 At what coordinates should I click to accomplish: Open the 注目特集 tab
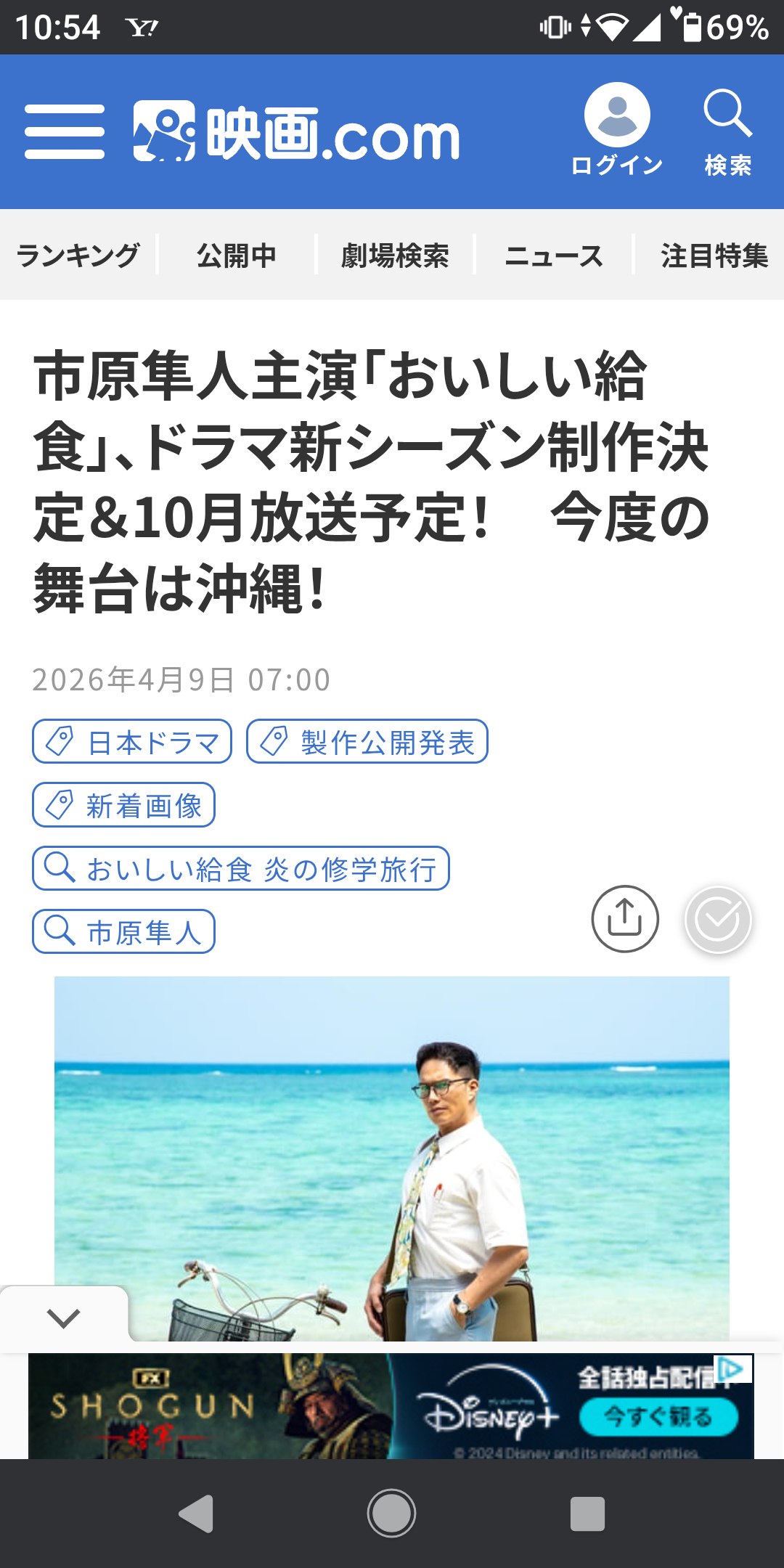point(714,256)
